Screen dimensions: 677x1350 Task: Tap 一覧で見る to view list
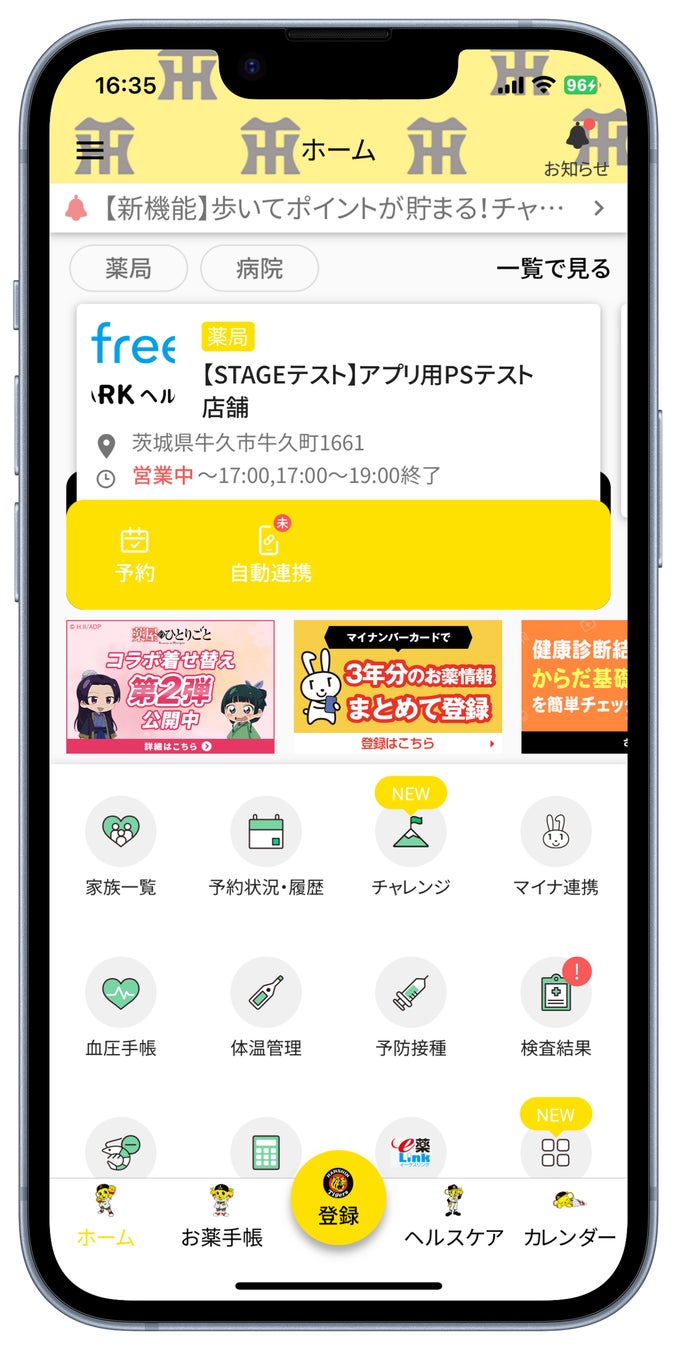pos(553,268)
